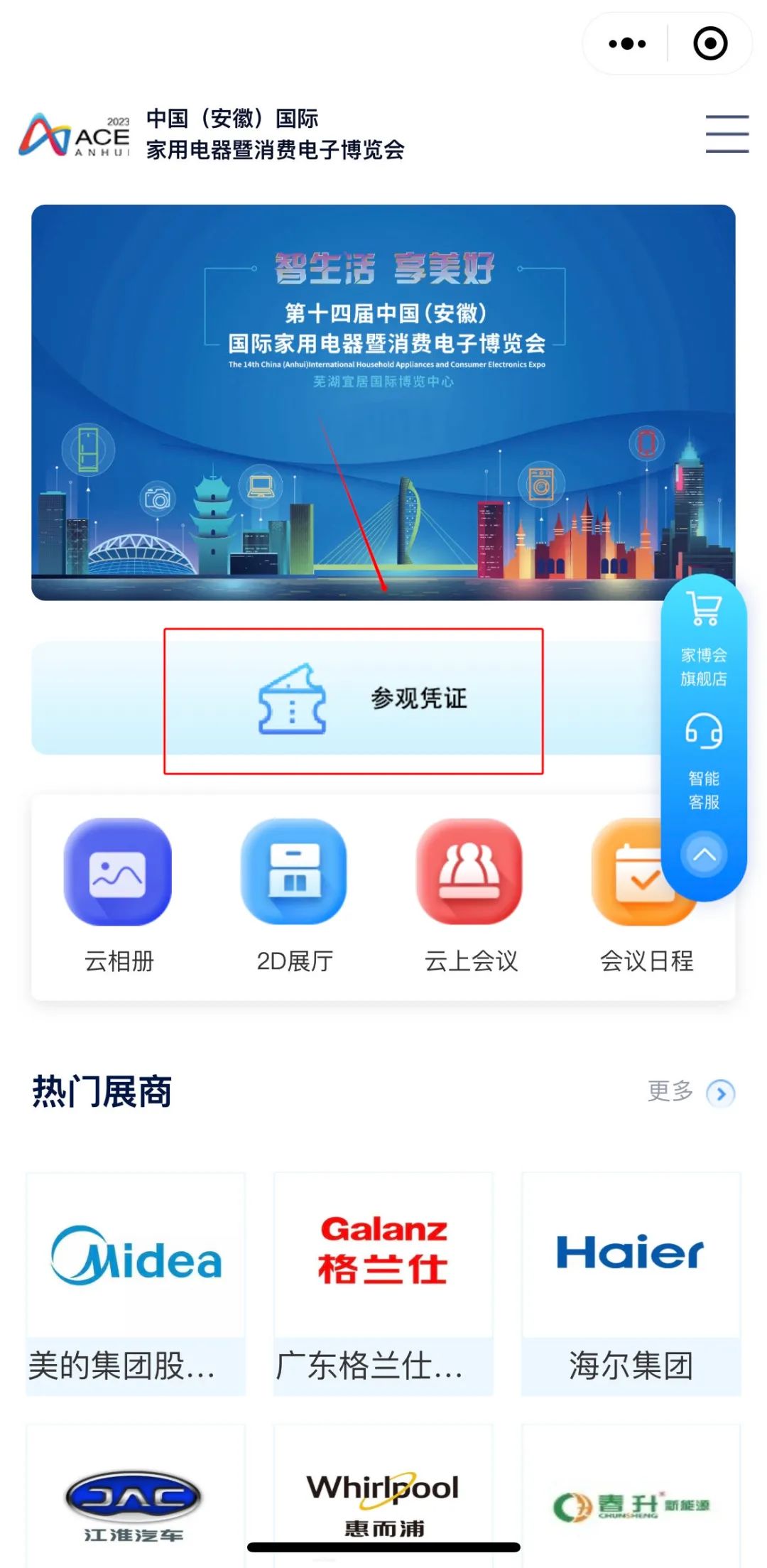Image resolution: width=767 pixels, height=1568 pixels.
Task: Open the Midea exhibitor card
Action: [136, 1284]
